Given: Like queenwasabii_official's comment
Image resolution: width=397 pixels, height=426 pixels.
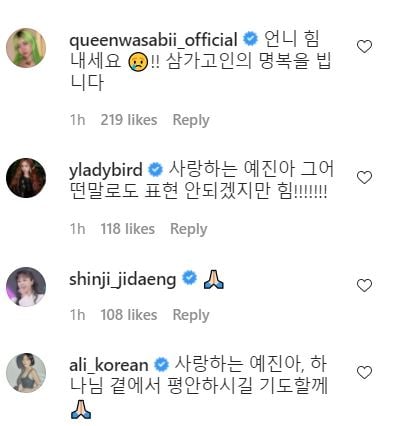Looking at the screenshot, I should [364, 46].
